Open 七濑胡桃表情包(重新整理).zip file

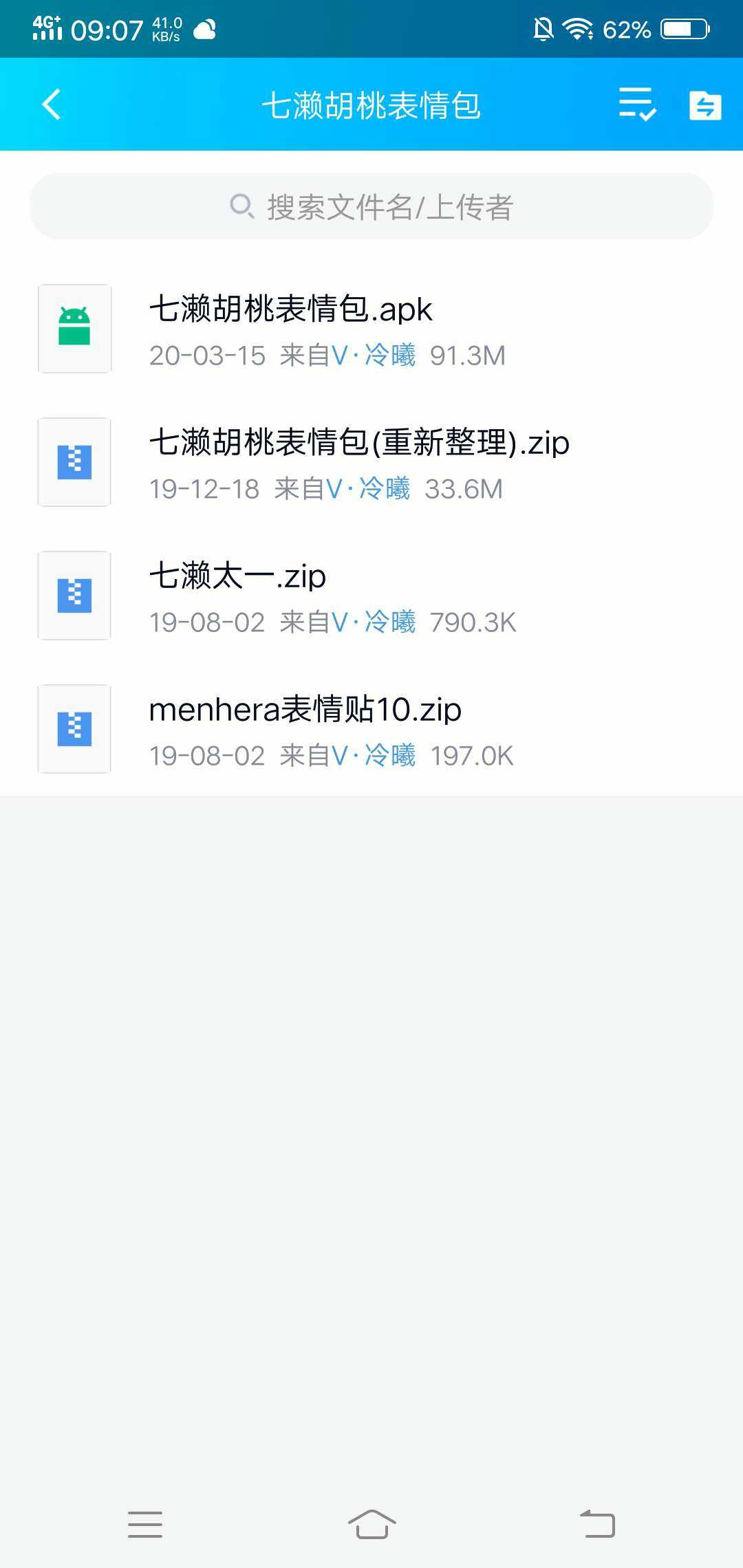click(371, 462)
